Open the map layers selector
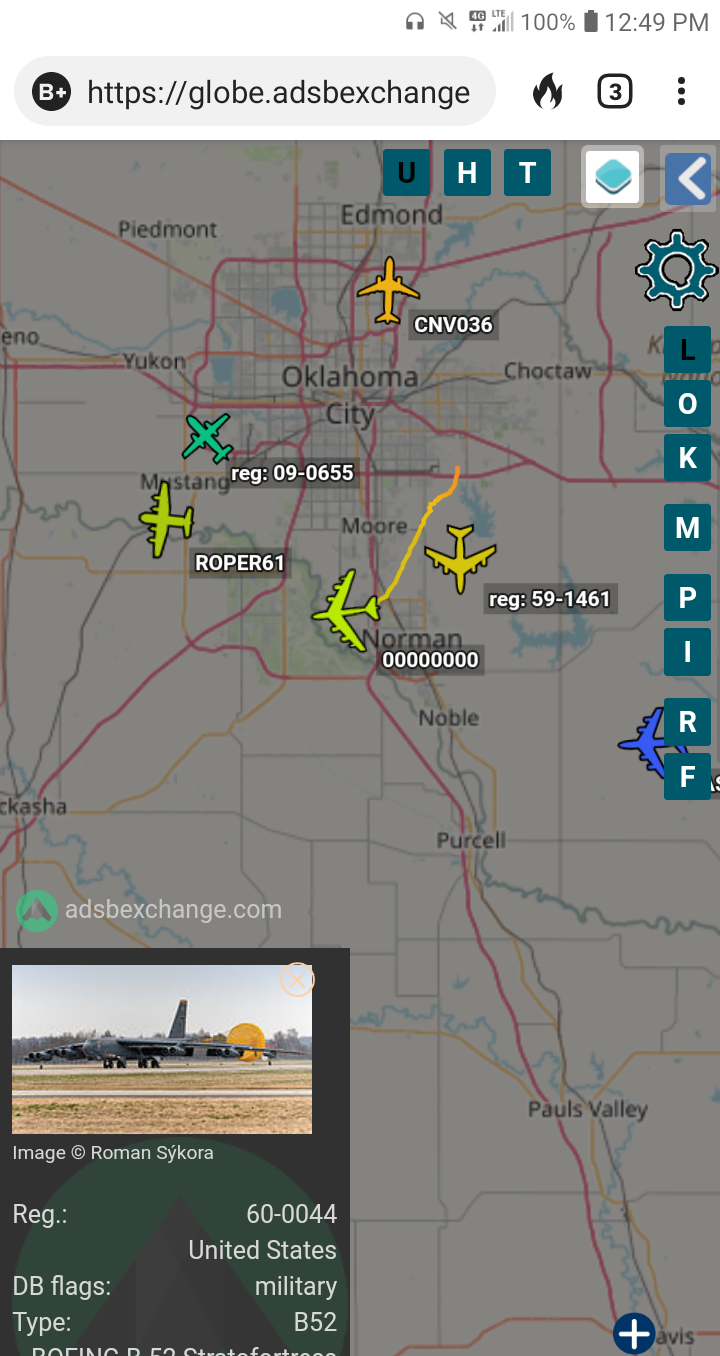 point(613,177)
